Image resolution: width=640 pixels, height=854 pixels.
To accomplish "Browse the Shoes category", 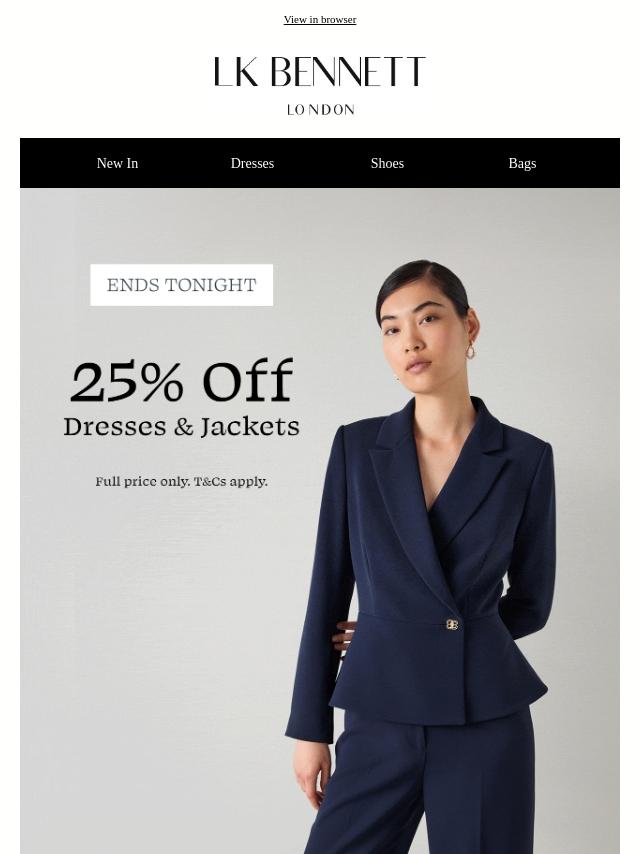I will coord(387,163).
